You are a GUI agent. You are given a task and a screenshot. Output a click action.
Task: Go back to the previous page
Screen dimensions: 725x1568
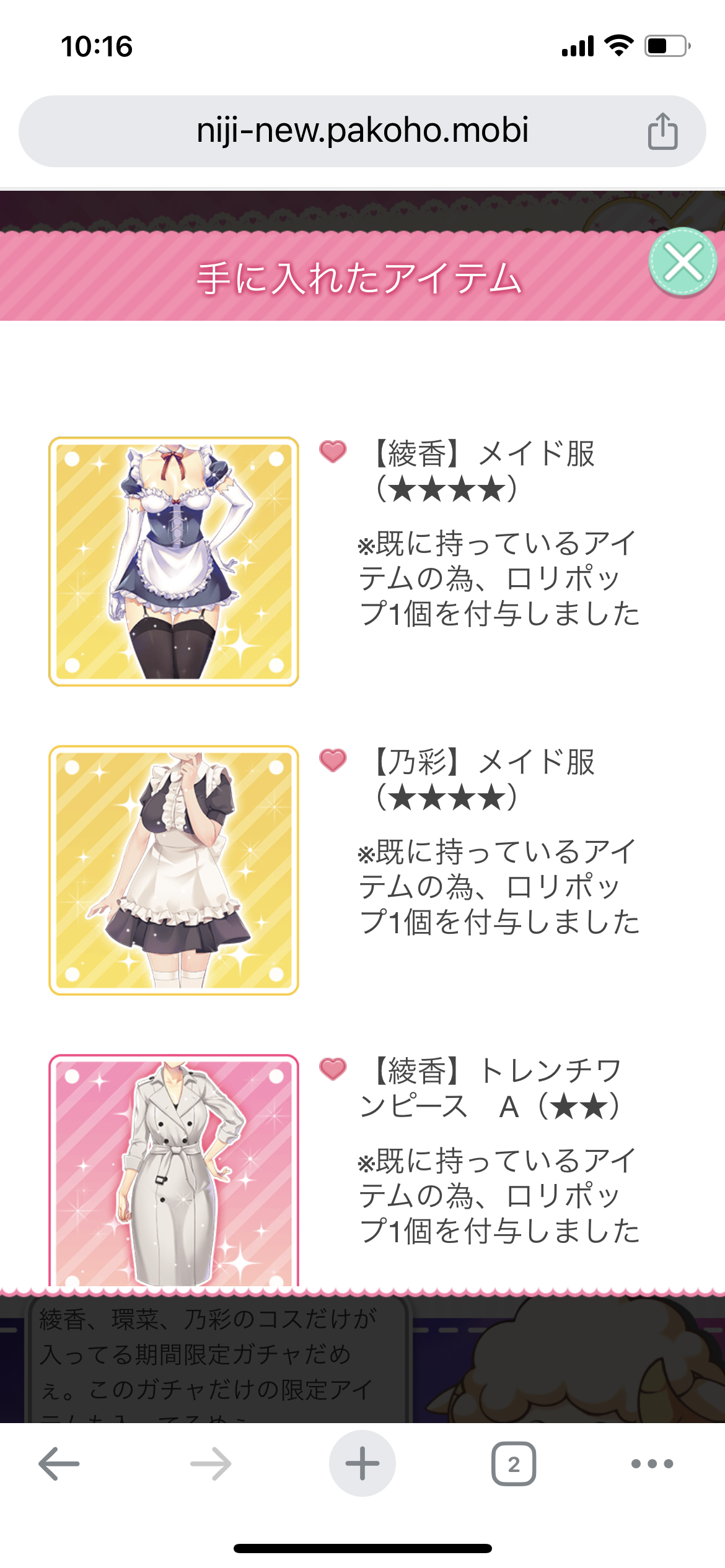coord(59,1464)
